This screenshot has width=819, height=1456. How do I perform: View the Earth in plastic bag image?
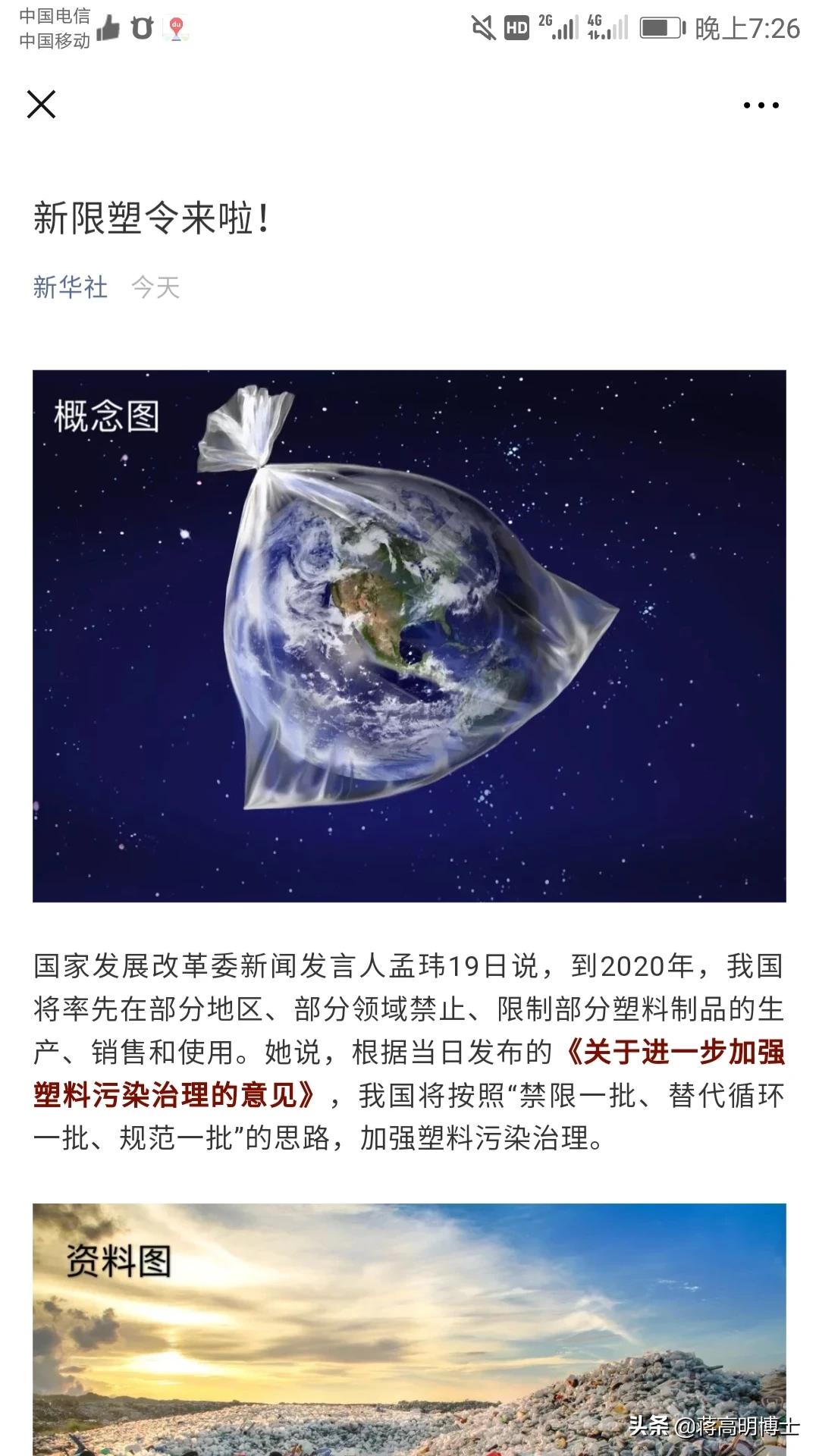[x=409, y=635]
